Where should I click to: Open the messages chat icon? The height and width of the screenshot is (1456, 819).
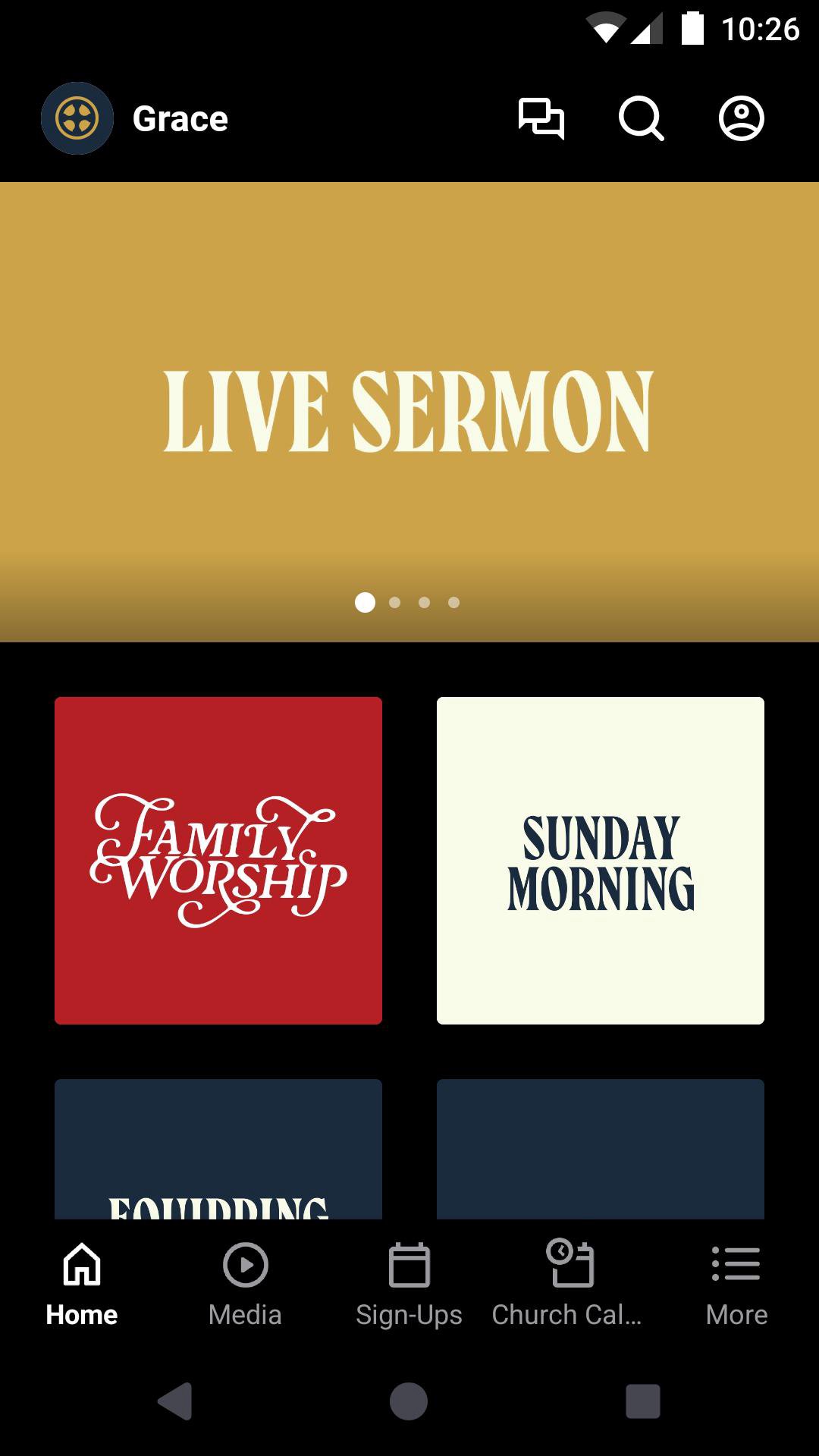541,119
